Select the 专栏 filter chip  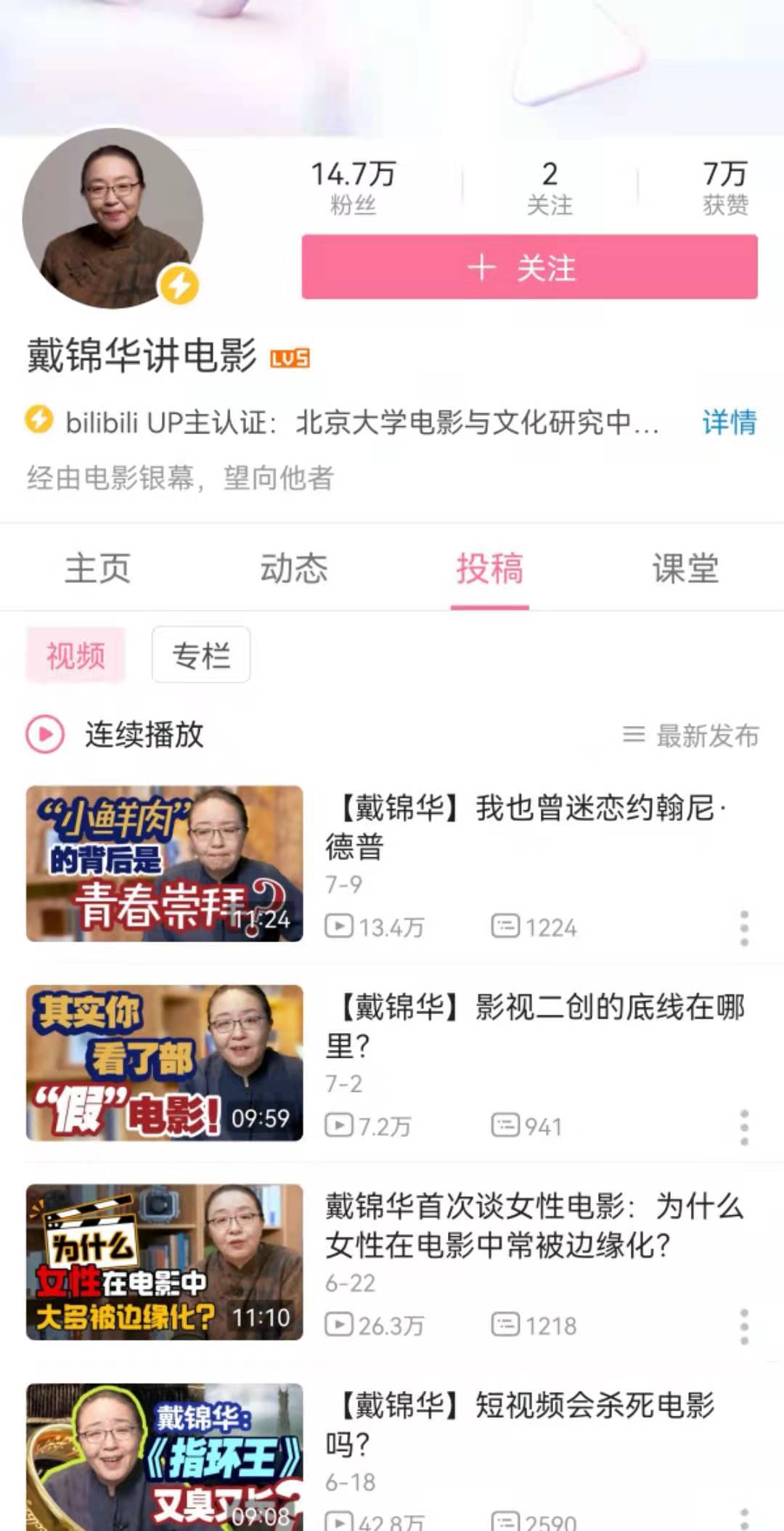coord(201,655)
